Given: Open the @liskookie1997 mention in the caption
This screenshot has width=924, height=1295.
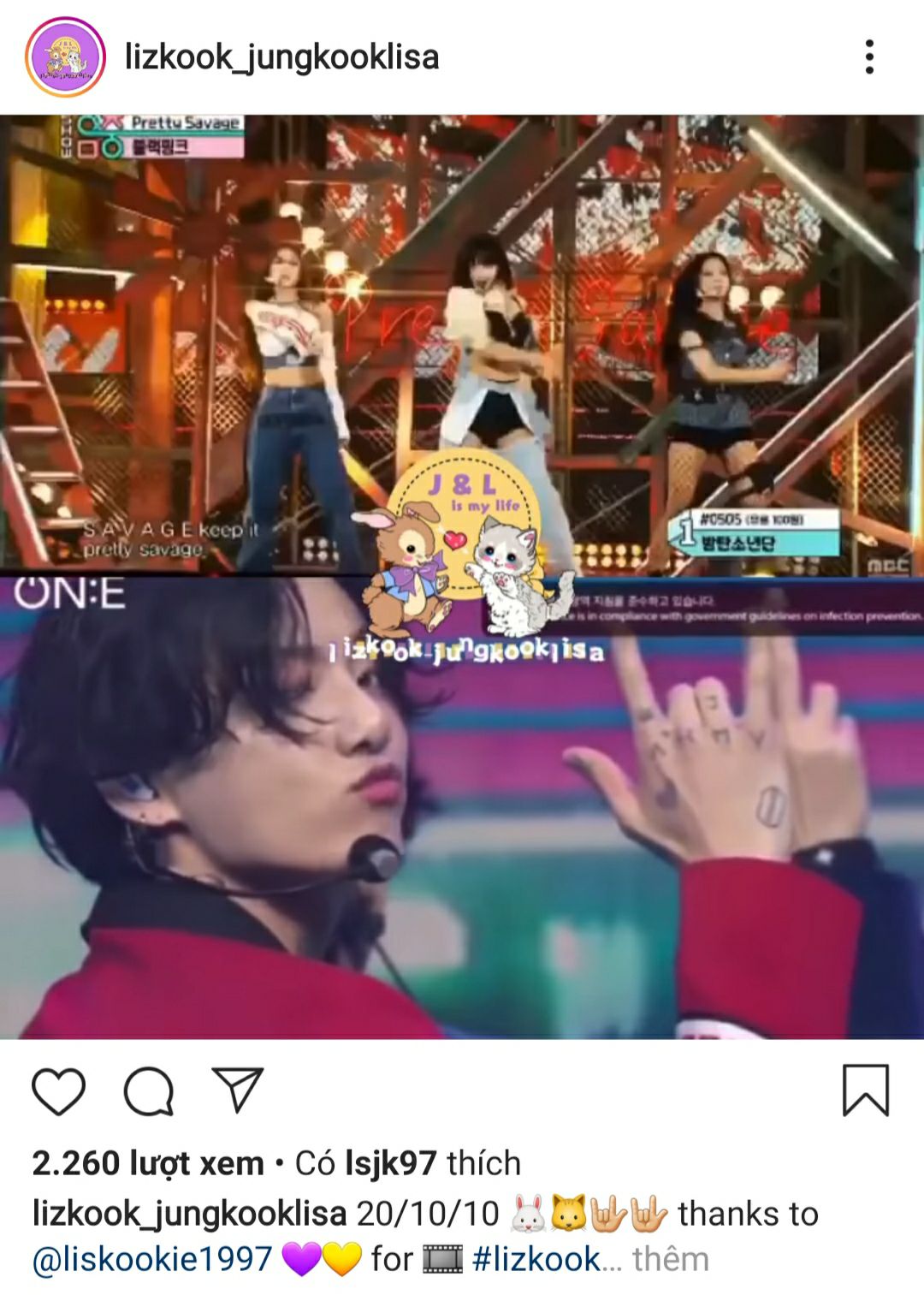Looking at the screenshot, I should (x=152, y=1259).
